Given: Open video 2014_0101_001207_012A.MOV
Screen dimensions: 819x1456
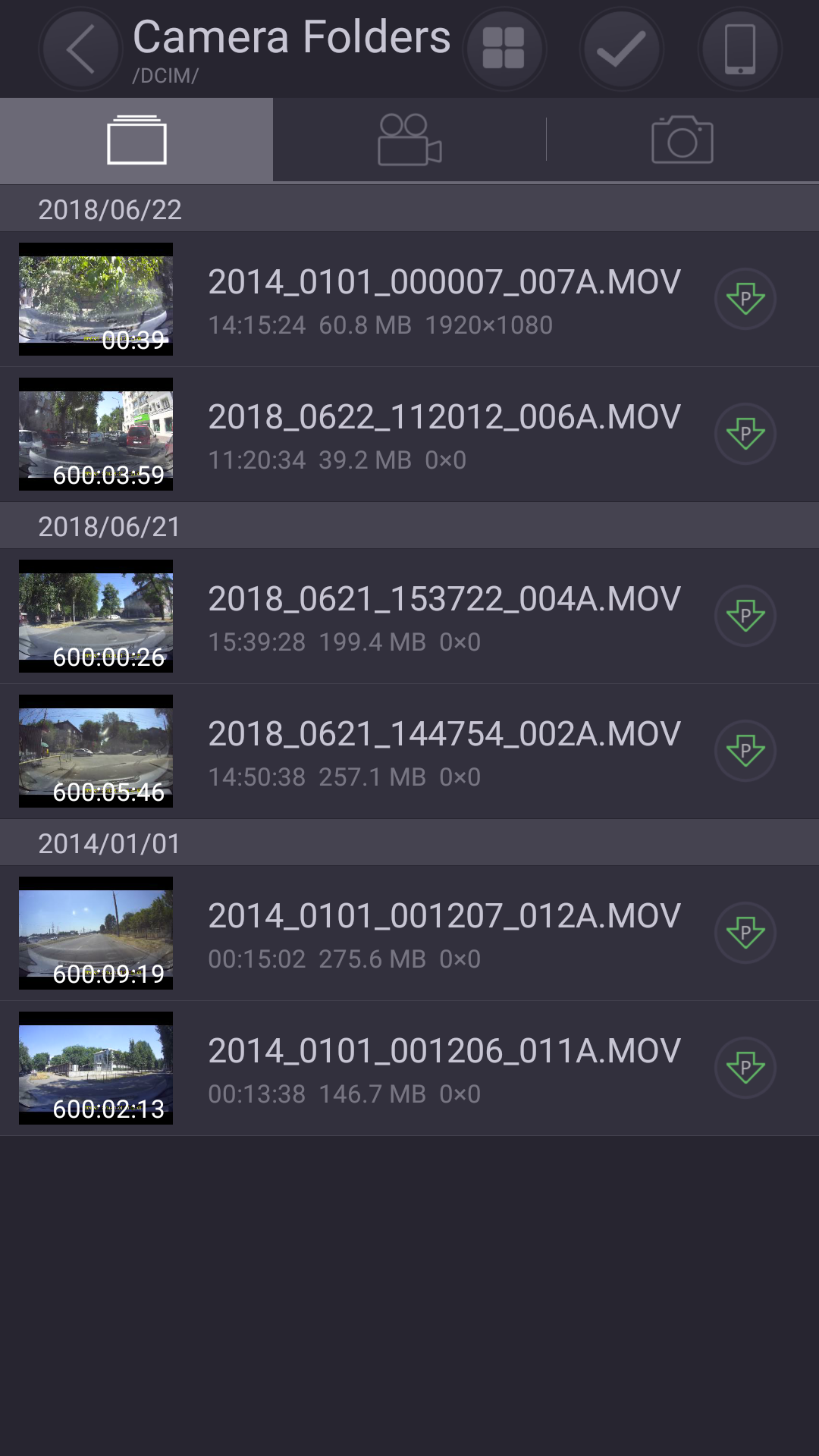Looking at the screenshot, I should pos(444,916).
